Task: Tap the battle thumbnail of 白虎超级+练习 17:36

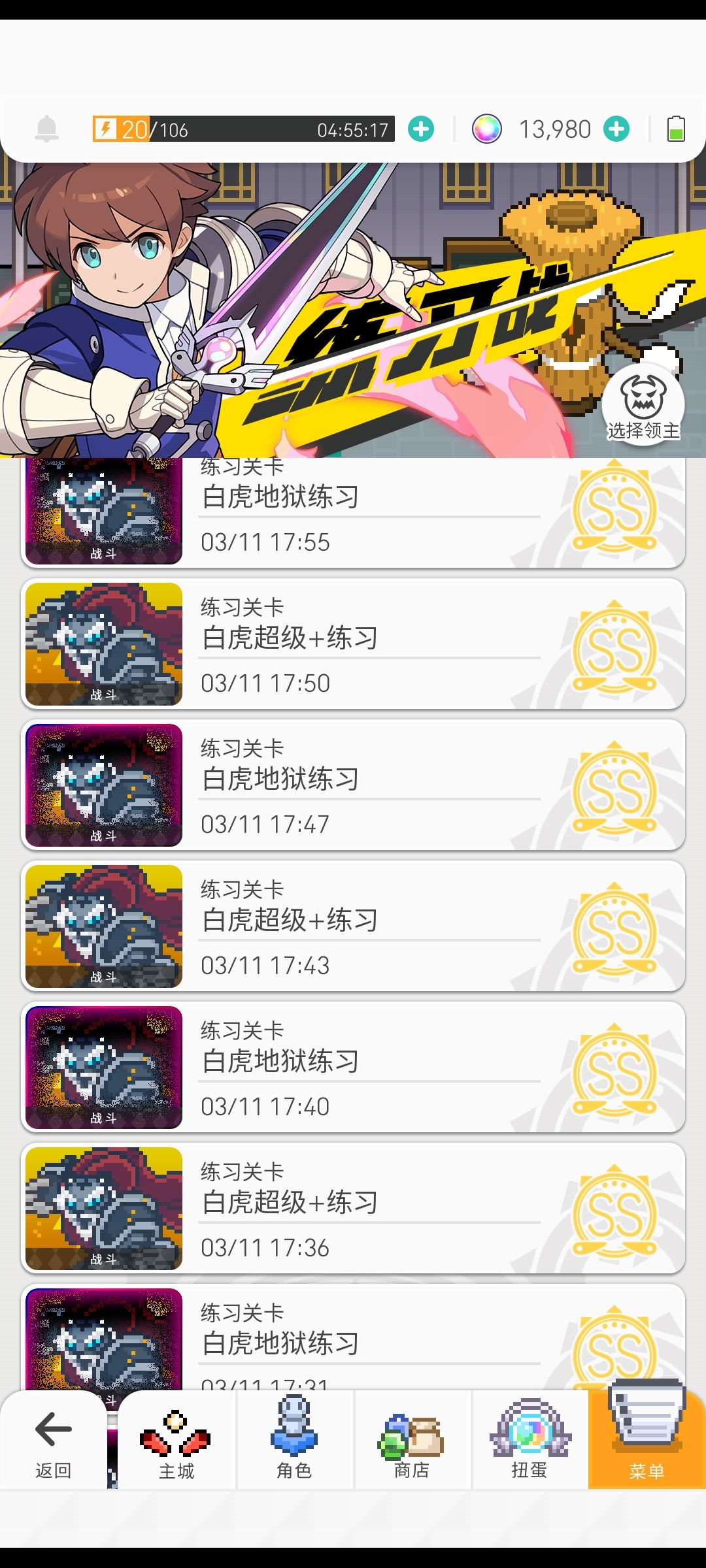Action: point(103,1205)
